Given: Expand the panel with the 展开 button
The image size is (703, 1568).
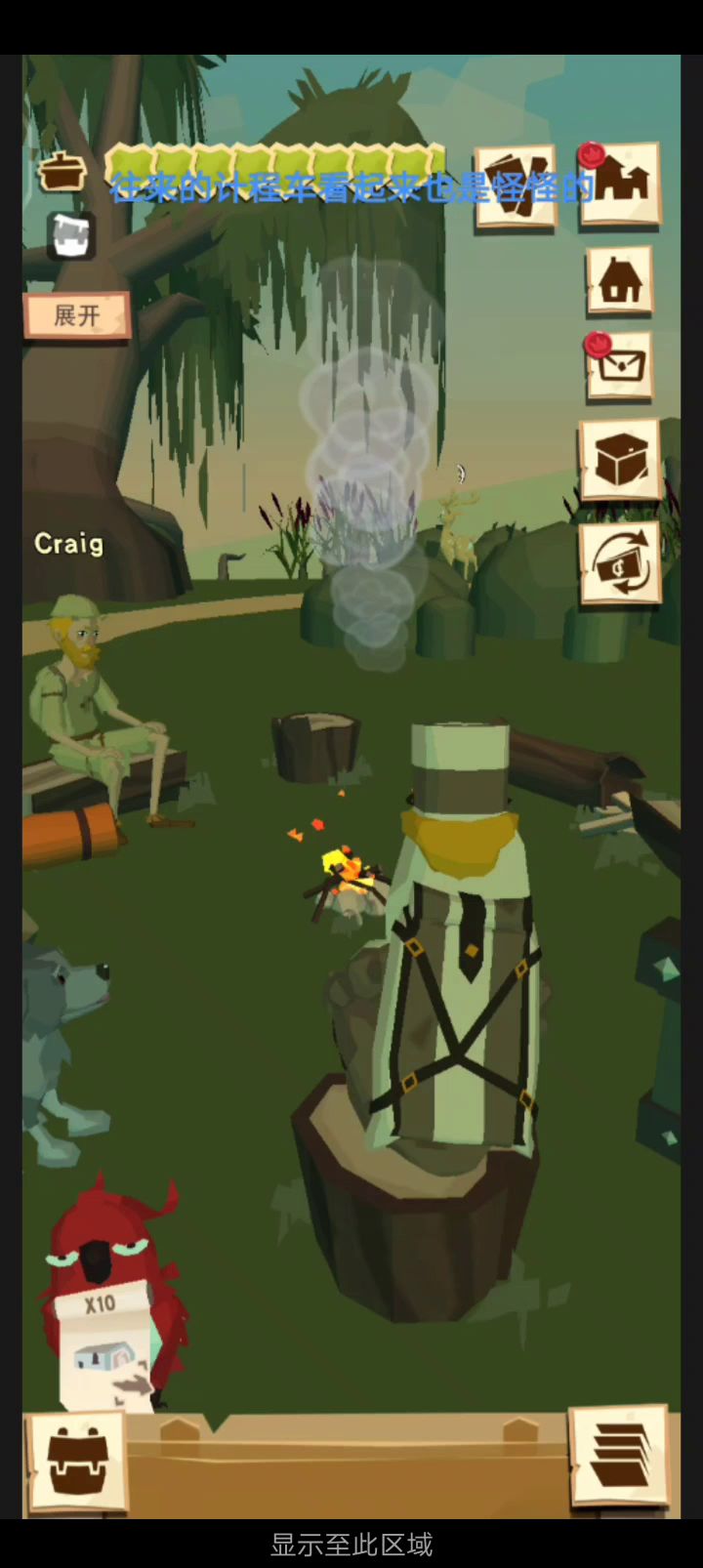Looking at the screenshot, I should coord(76,315).
